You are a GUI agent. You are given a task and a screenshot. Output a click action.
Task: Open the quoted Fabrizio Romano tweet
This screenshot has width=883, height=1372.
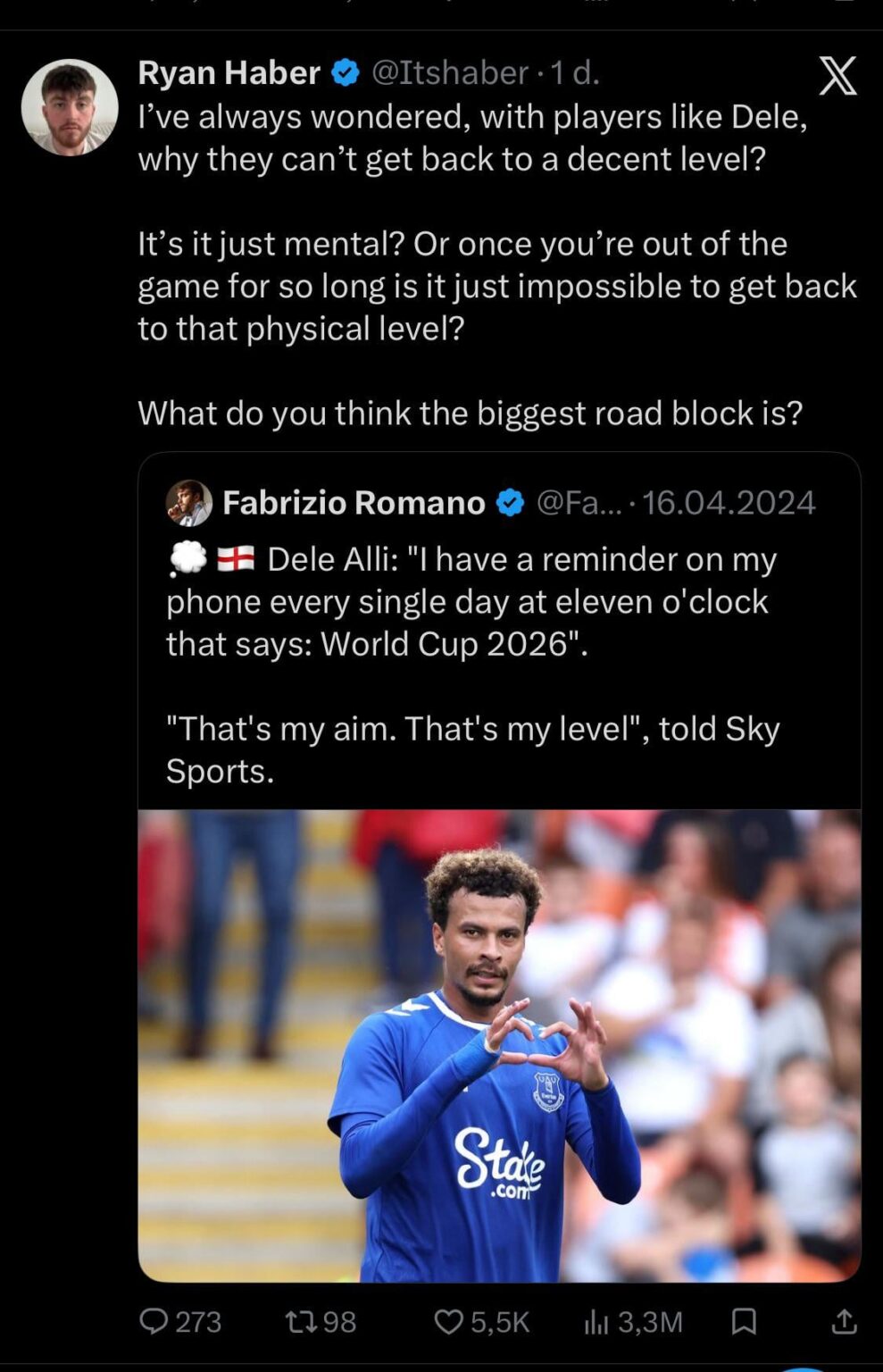[x=498, y=643]
